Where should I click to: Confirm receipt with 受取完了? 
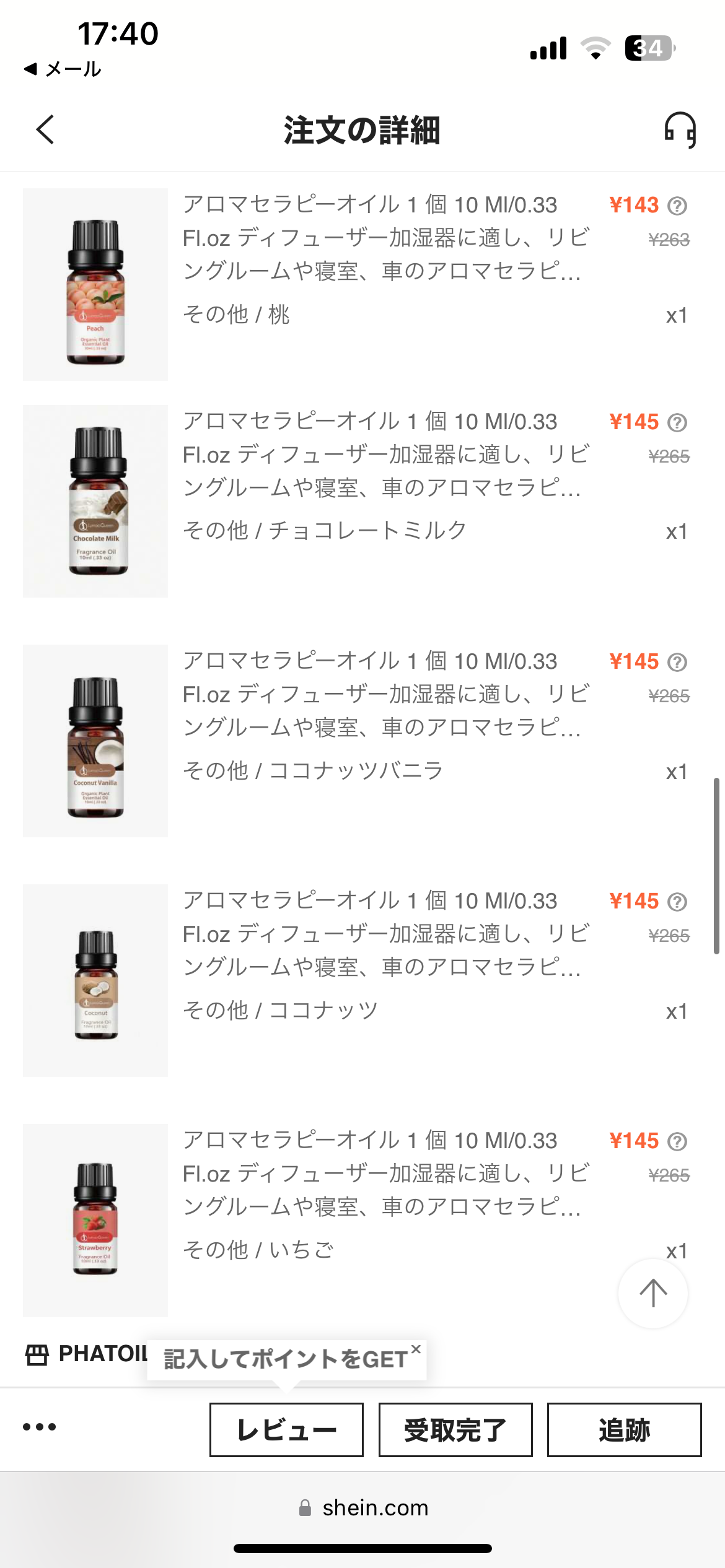point(455,1429)
